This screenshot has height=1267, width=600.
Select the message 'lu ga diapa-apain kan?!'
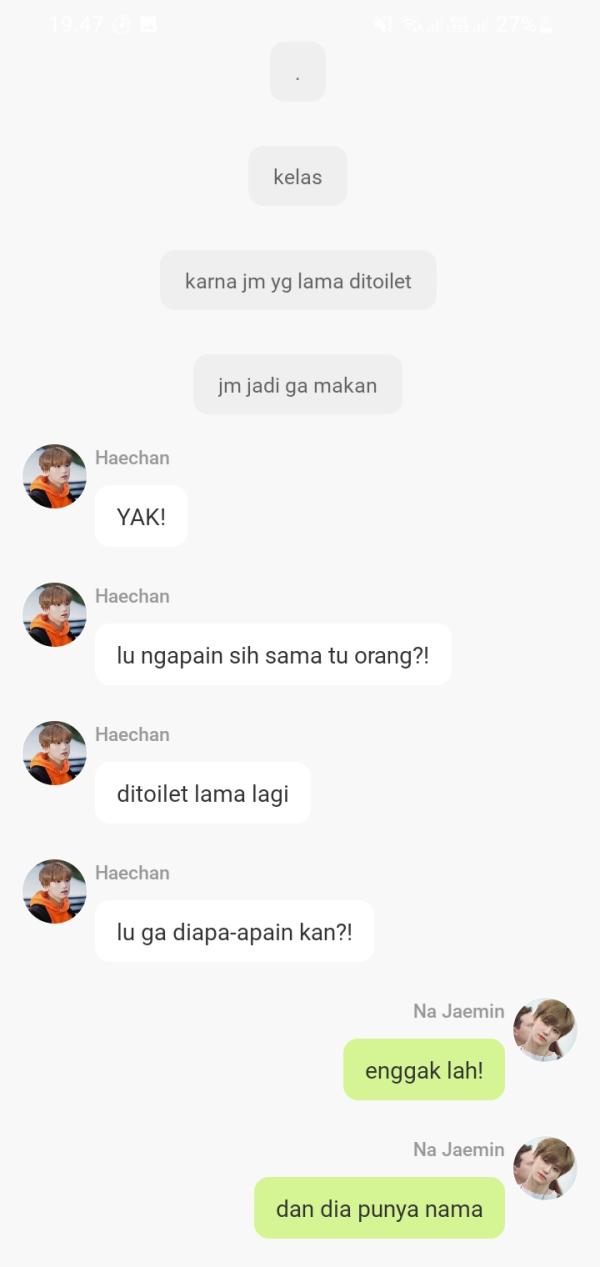click(234, 931)
